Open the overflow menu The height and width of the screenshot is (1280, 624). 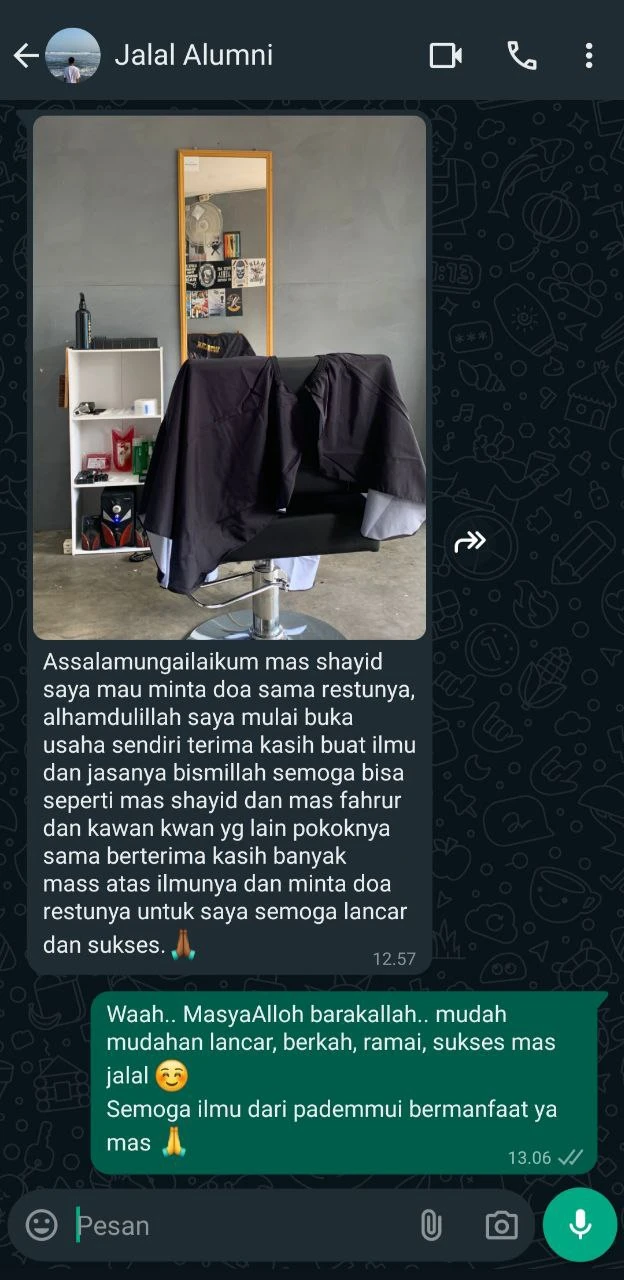coord(589,55)
